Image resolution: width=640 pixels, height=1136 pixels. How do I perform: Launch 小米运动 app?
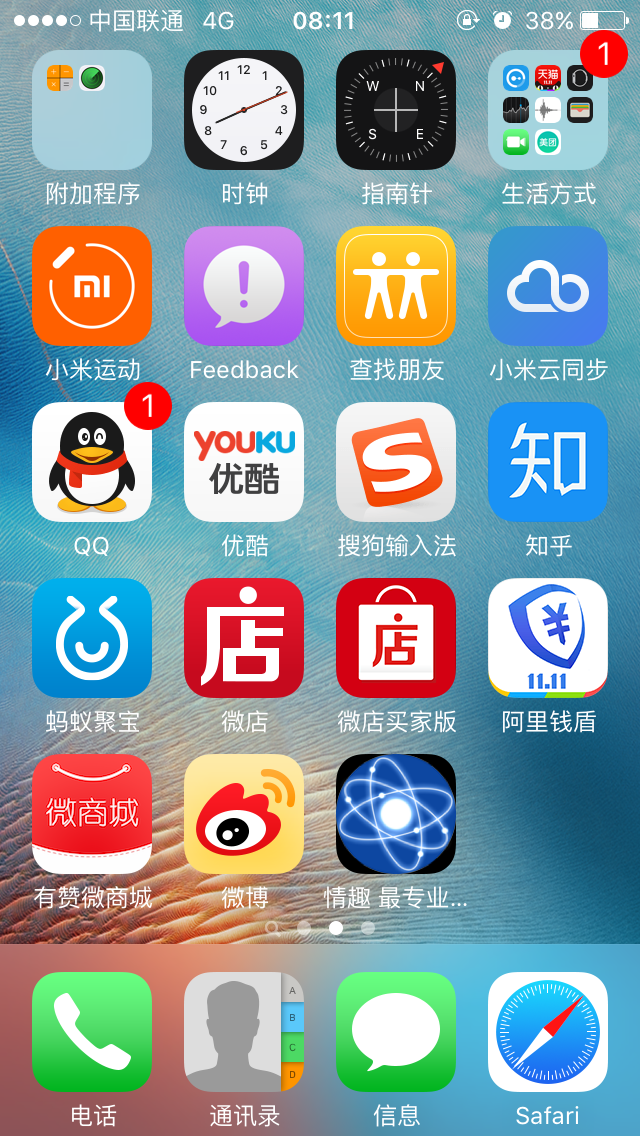point(92,286)
